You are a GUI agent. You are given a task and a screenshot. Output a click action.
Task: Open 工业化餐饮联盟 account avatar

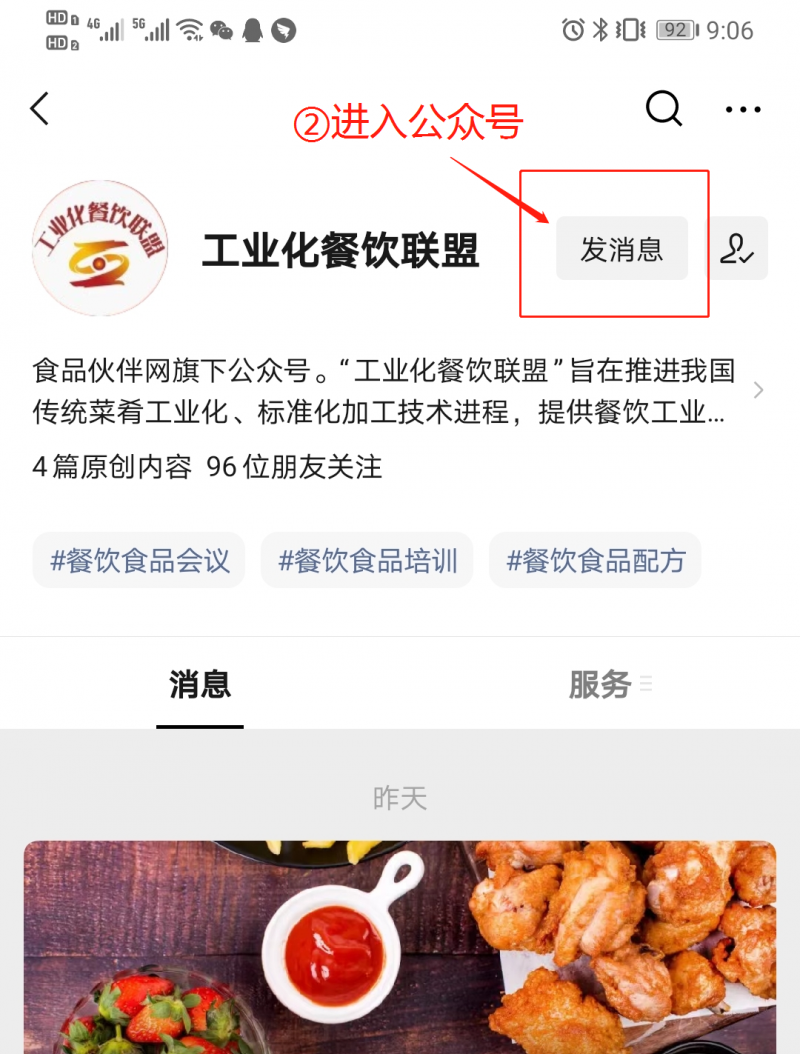pos(100,249)
